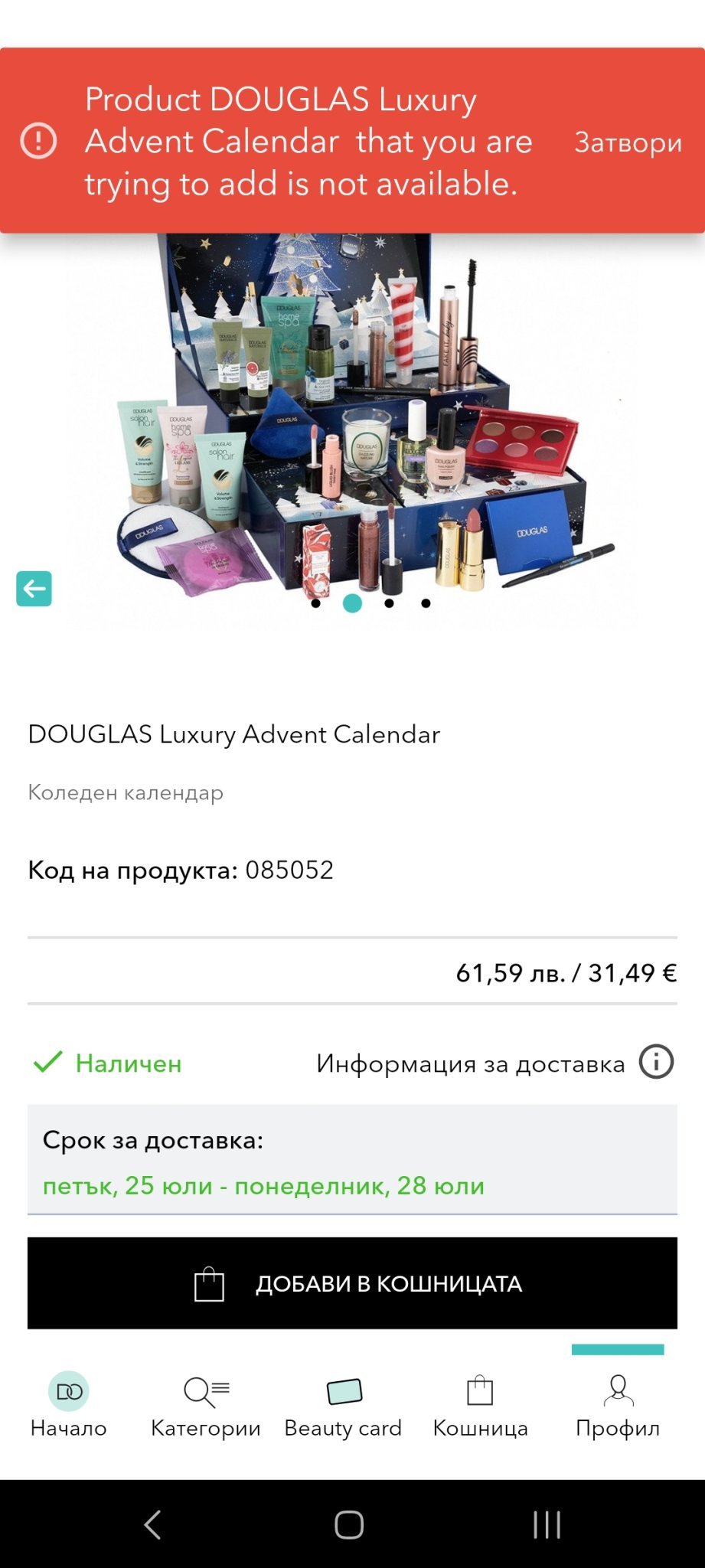Tap the system home button
Image resolution: width=705 pixels, height=1568 pixels.
point(349,1524)
